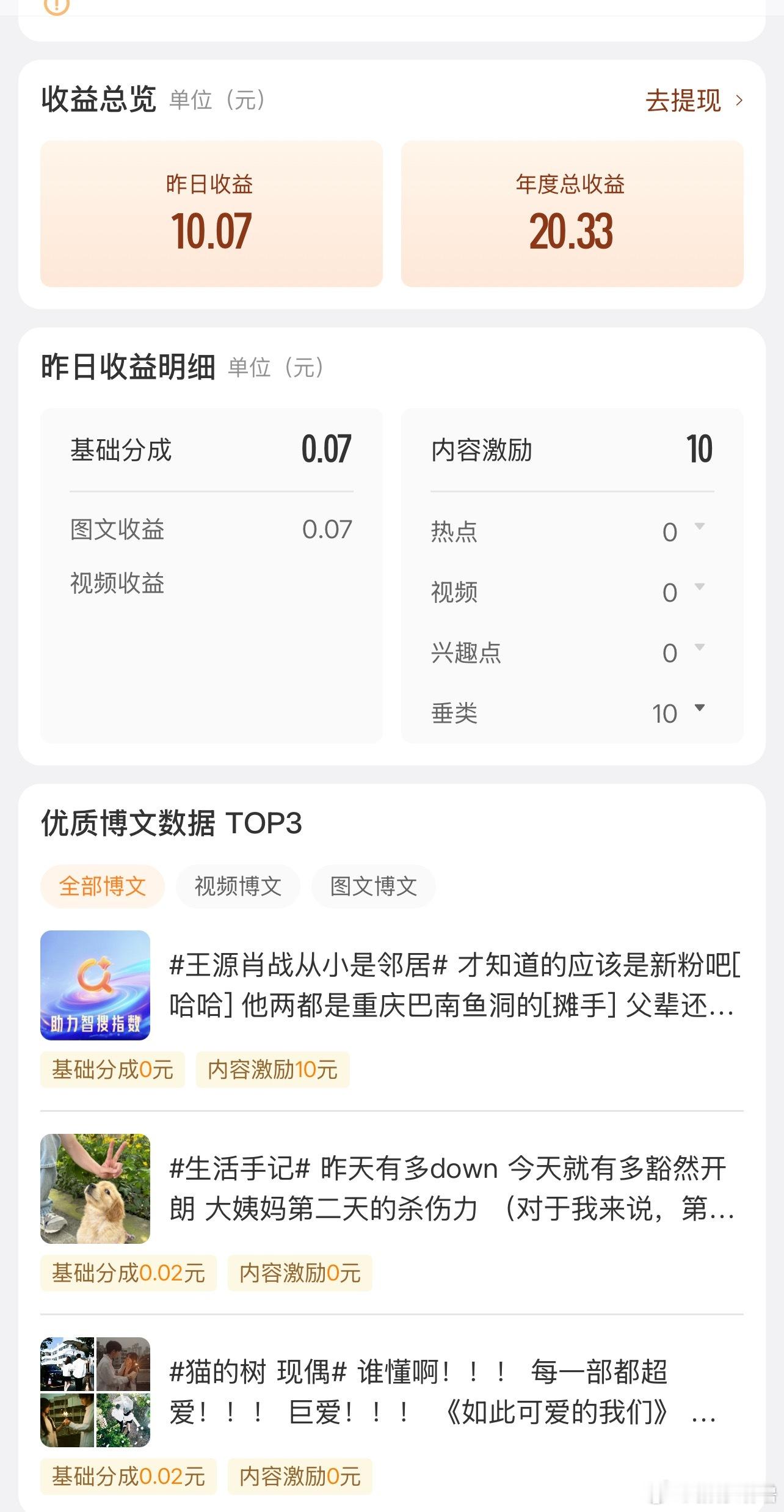This screenshot has height=1512, width=784.
Task: Open the 王源肖战从小是邻居 post text
Action: pyautogui.click(x=452, y=984)
